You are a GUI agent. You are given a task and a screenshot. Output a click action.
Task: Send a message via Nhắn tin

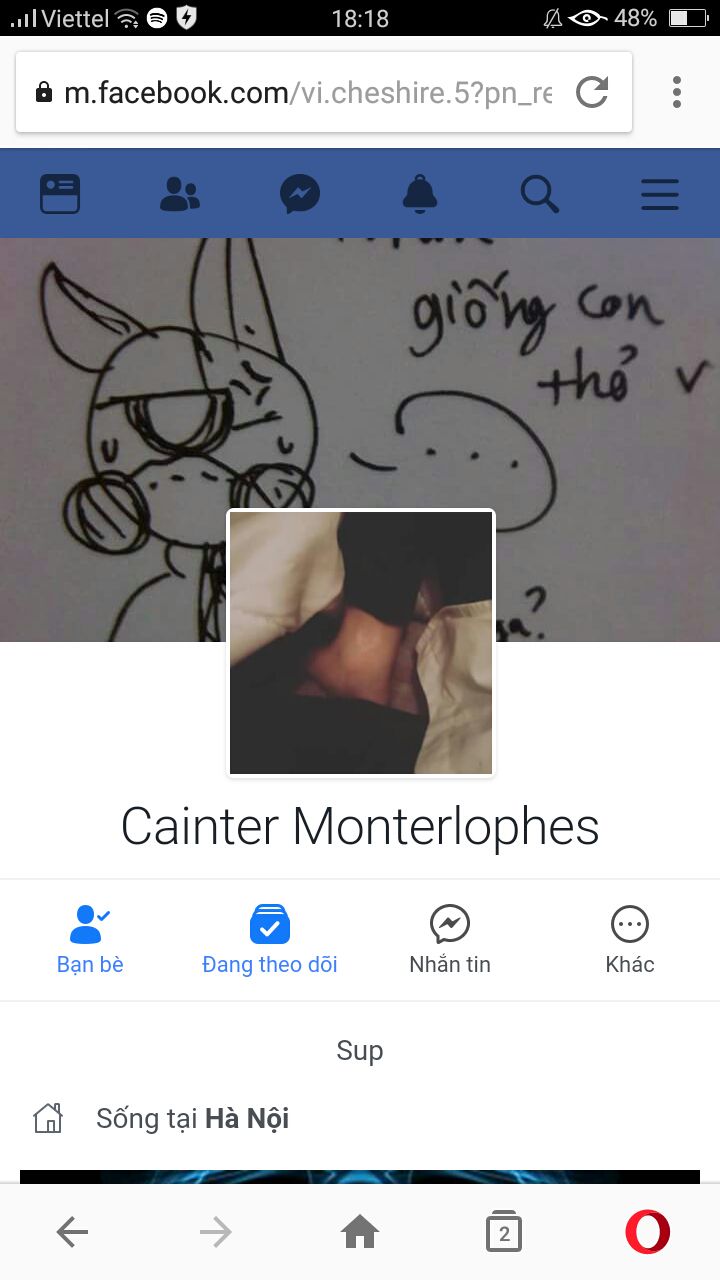[450, 939]
